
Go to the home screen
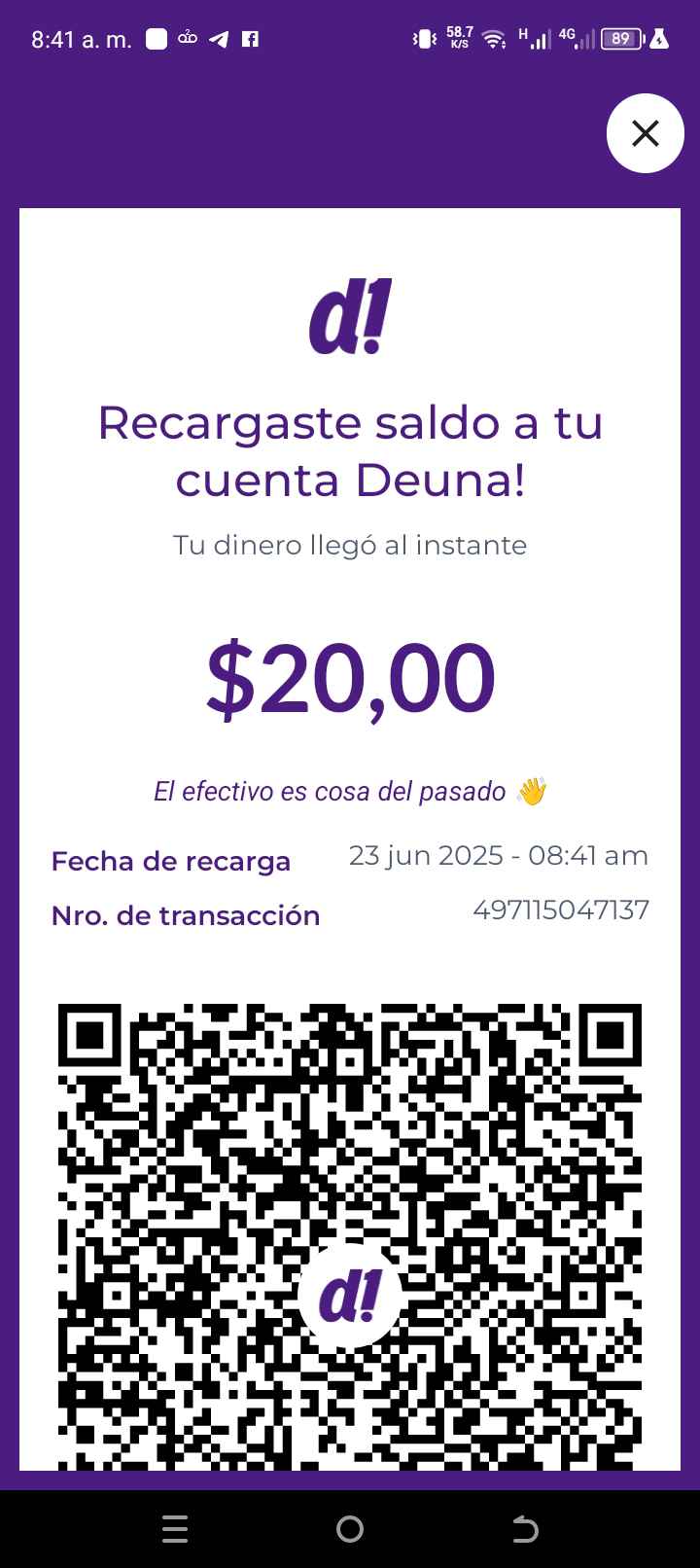tap(350, 1530)
